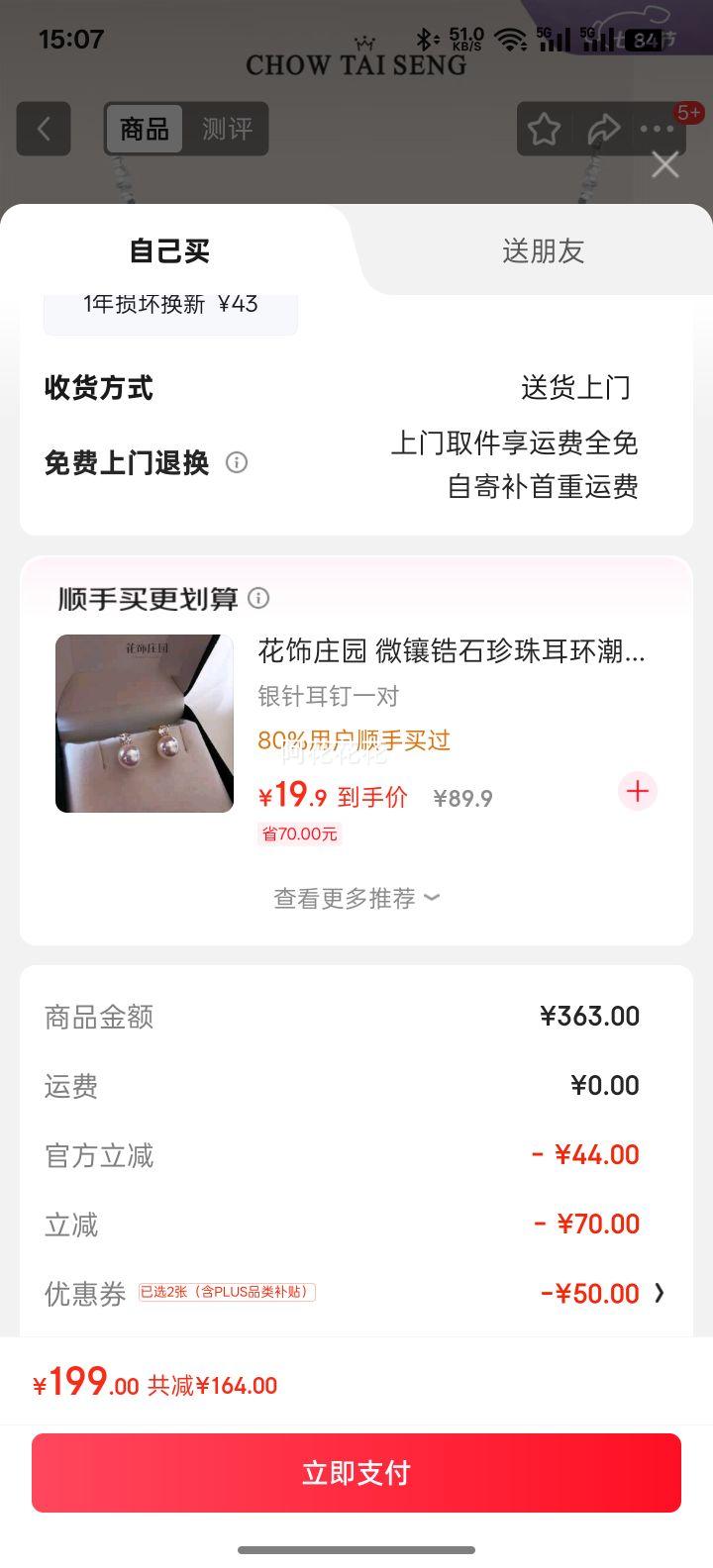This screenshot has height=1568, width=713.
Task: Select the 1年损坏换新 ¥43 option
Action: coord(170,307)
